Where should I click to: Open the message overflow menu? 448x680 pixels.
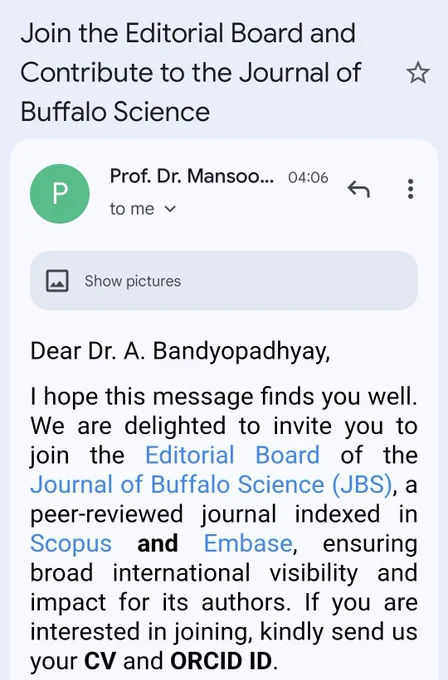pyautogui.click(x=410, y=189)
